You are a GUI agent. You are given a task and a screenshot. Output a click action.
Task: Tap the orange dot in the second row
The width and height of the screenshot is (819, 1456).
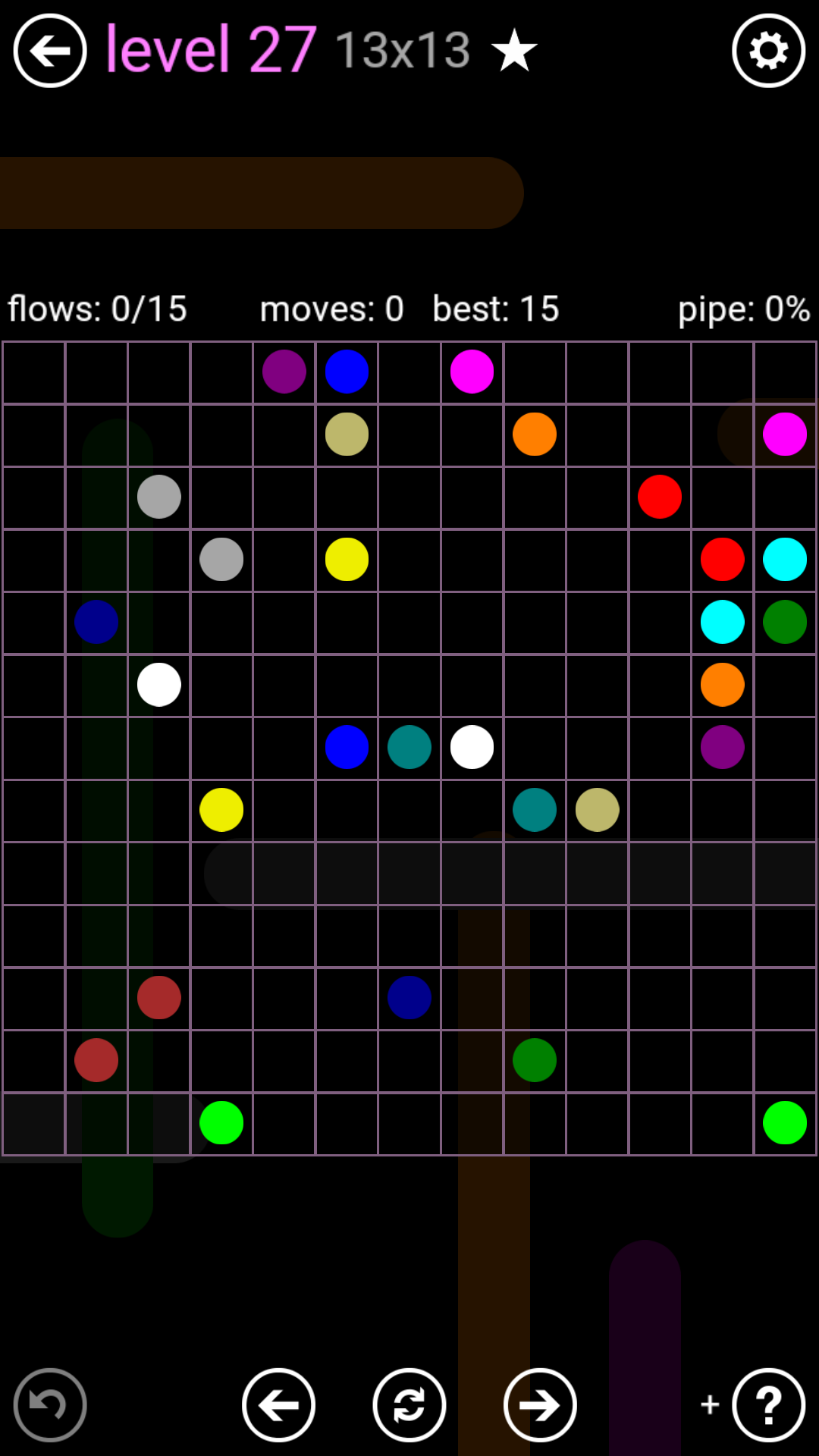[535, 435]
